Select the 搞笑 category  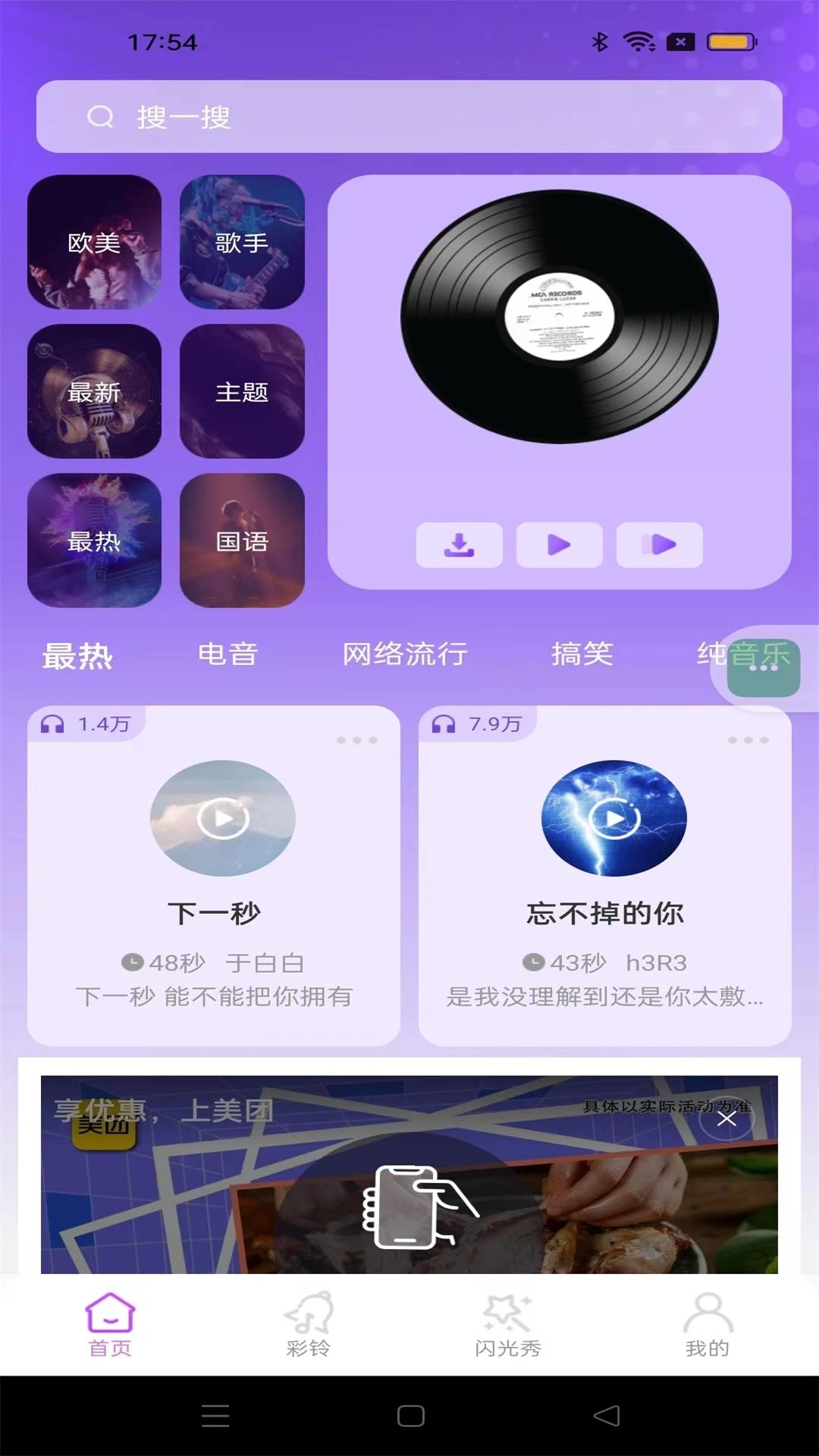[x=582, y=654]
